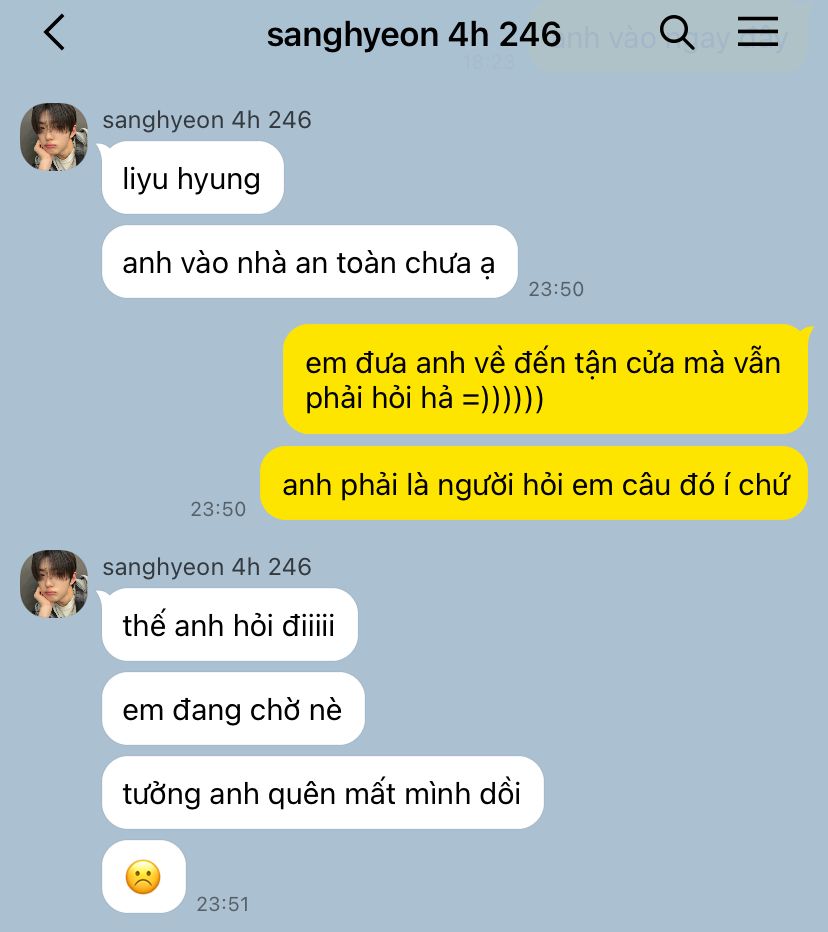Open the chat menu
Screen dimensions: 828x932
(758, 33)
